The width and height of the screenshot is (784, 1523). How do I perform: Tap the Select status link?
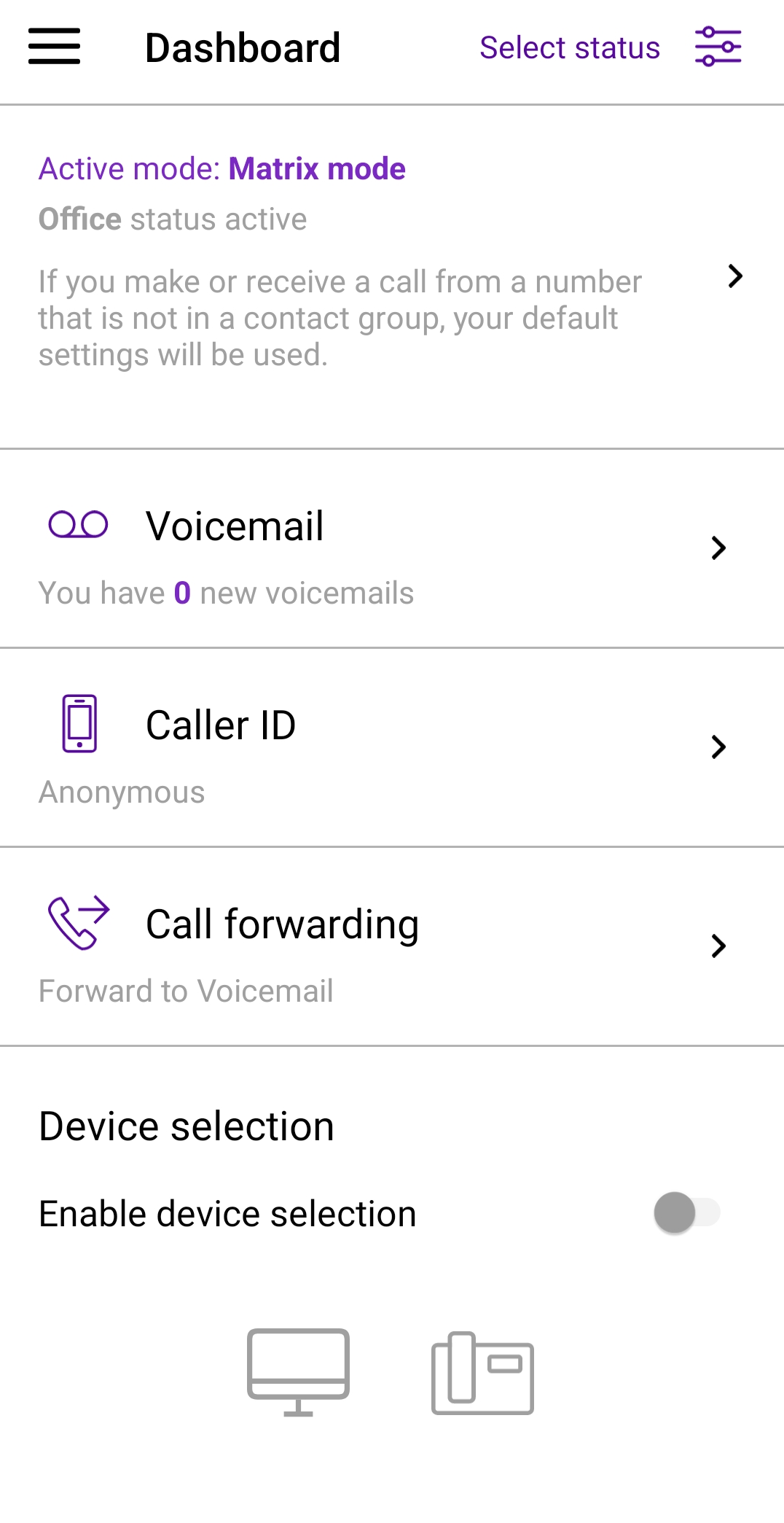[569, 48]
